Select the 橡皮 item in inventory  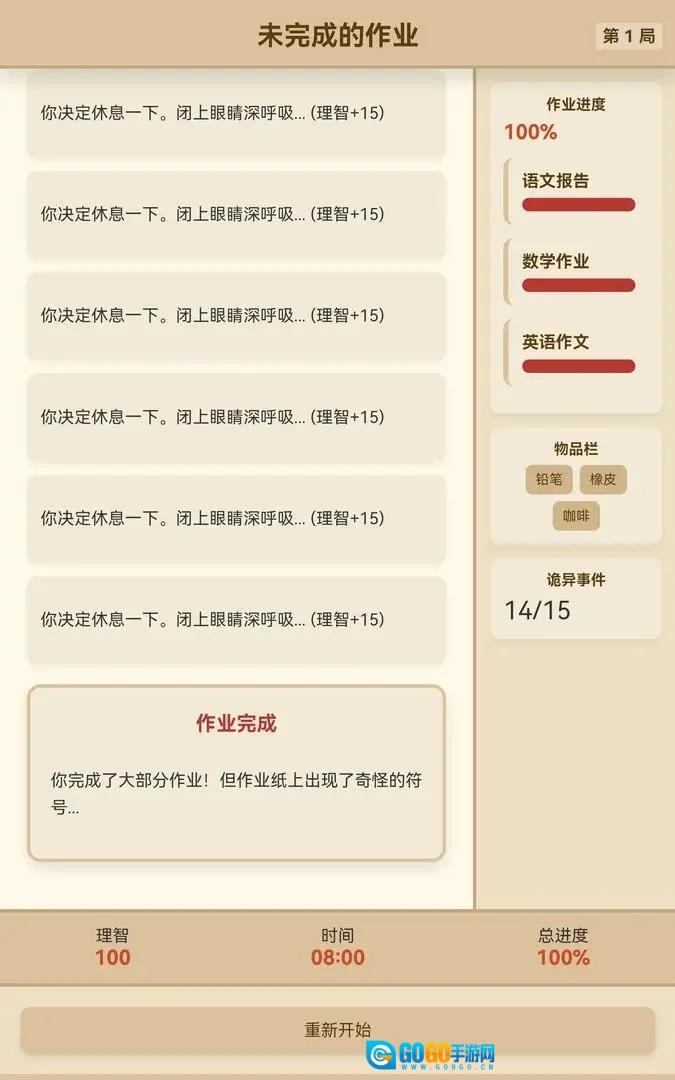tap(603, 479)
